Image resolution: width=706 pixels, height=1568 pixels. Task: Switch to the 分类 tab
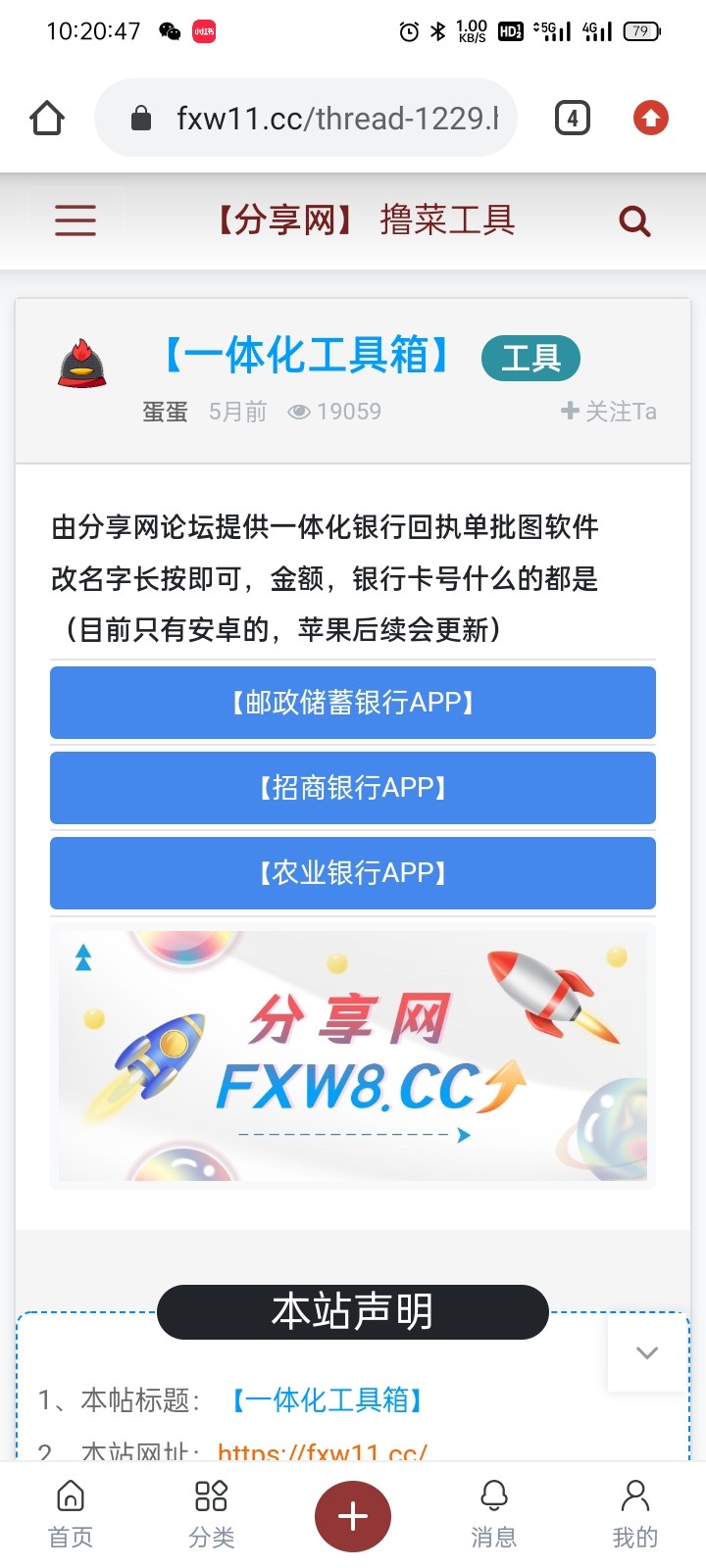pos(212,1514)
